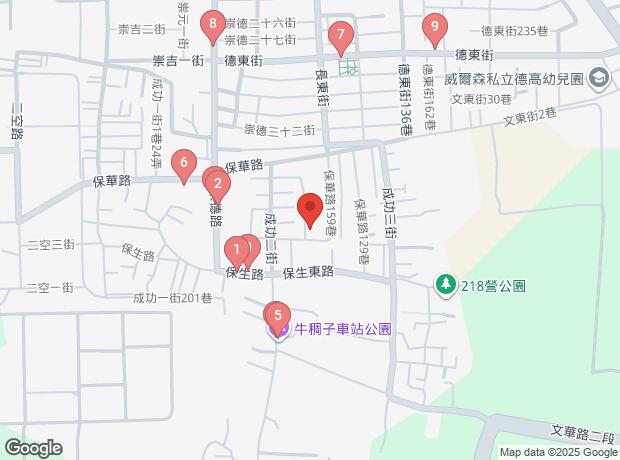Image resolution: width=620 pixels, height=460 pixels.
Task: Tap the unnumbered red location pin
Action: 310,211
